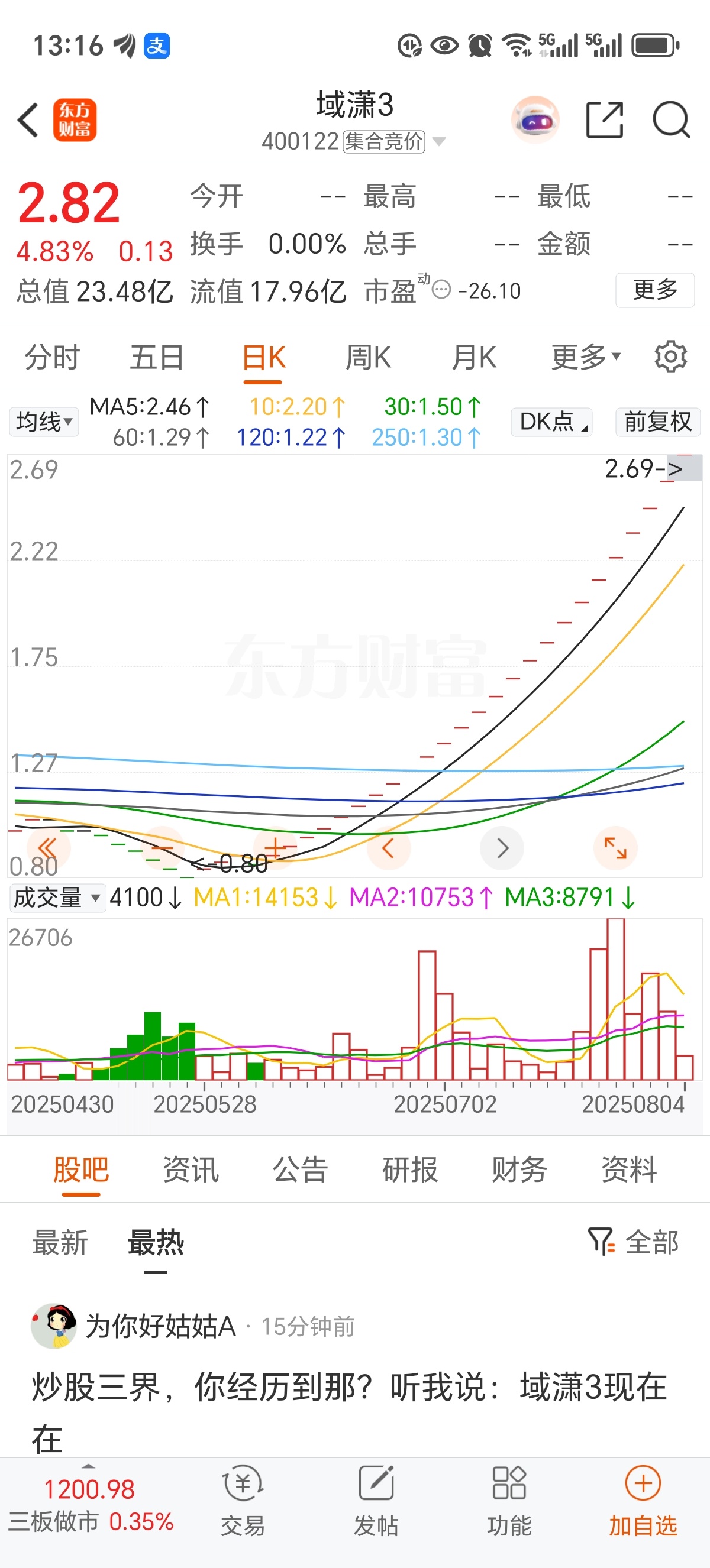The width and height of the screenshot is (710, 1568).
Task: Switch to the 周K chart tab
Action: tap(368, 357)
